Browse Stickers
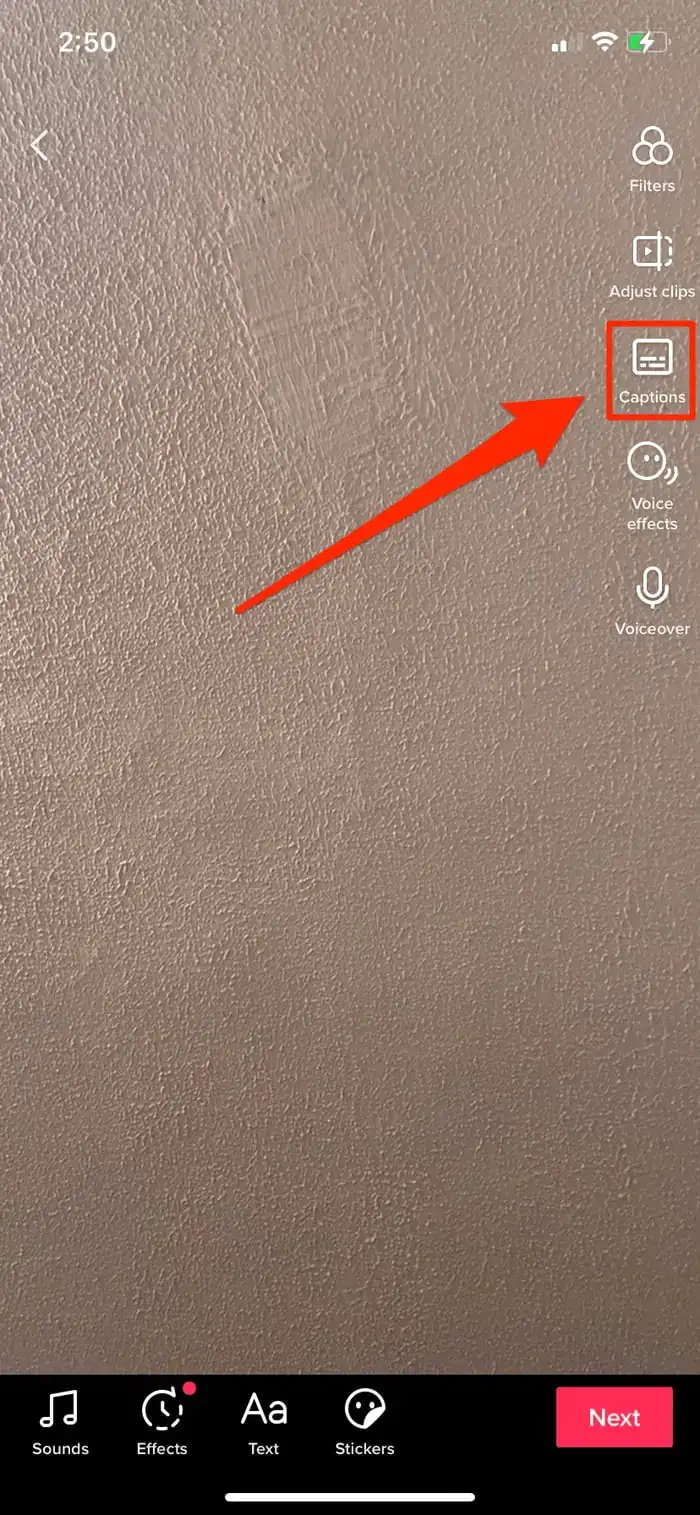The image size is (700, 1515). tap(364, 1423)
